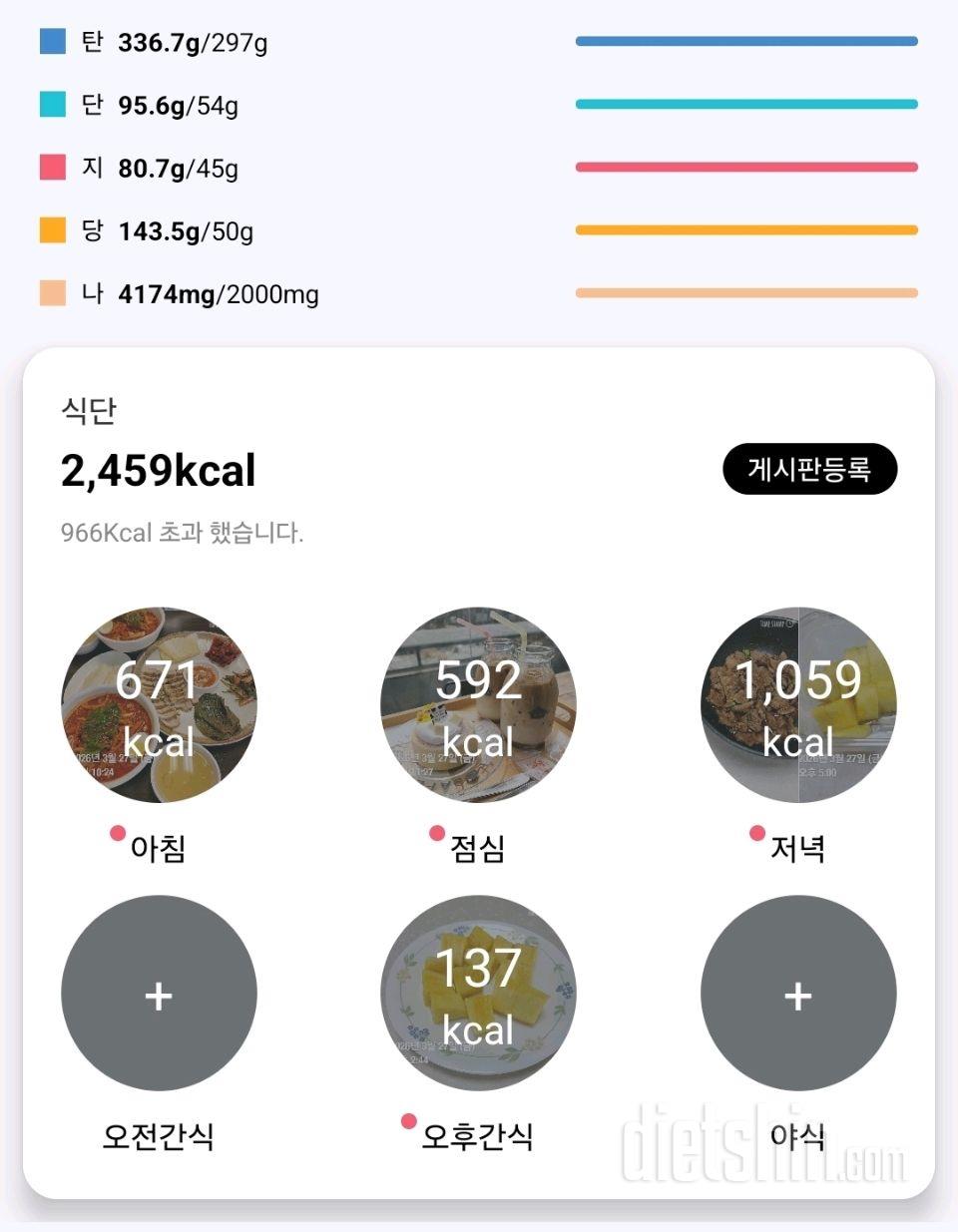Open the 아침 meal with 671 kcal
The width and height of the screenshot is (958, 1232).
point(159,705)
